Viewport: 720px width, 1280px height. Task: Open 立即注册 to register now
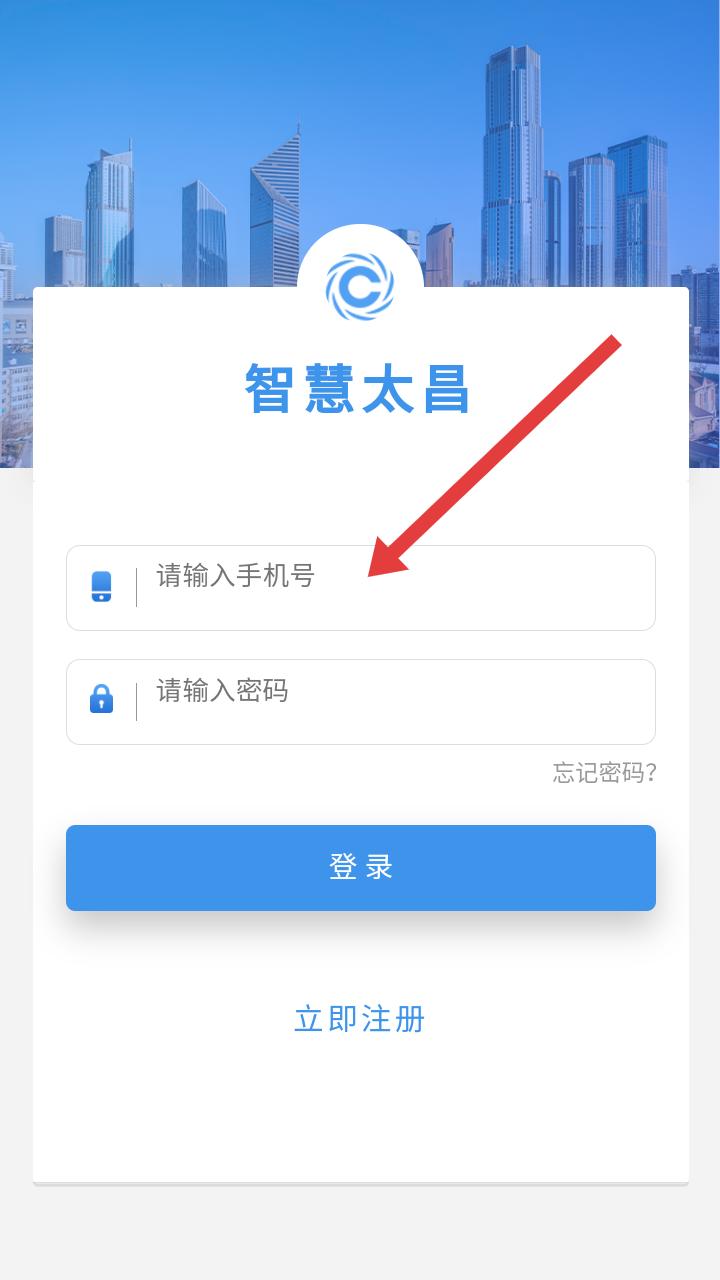pyautogui.click(x=360, y=1019)
